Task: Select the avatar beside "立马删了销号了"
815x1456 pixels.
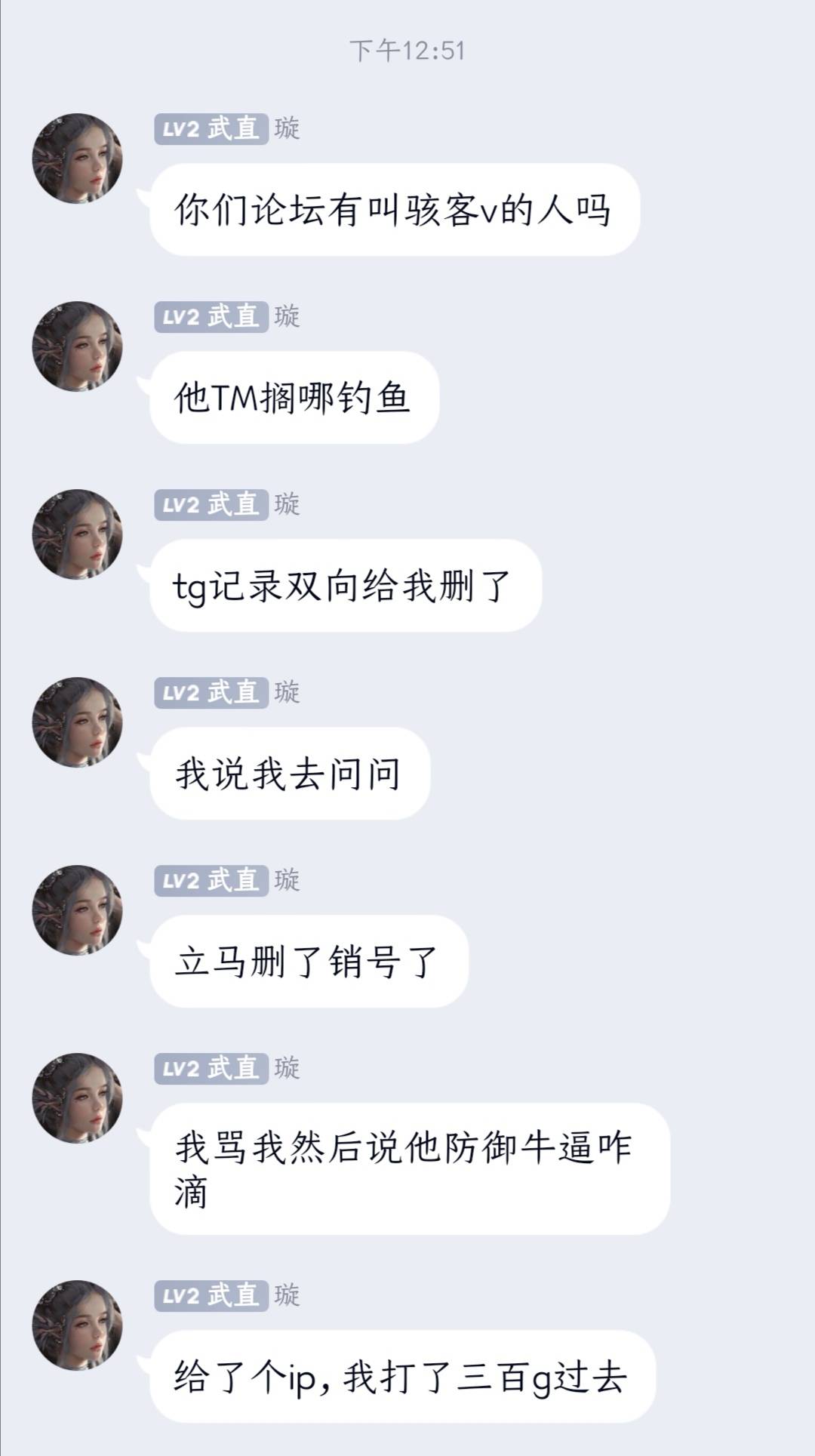Action: [x=77, y=910]
